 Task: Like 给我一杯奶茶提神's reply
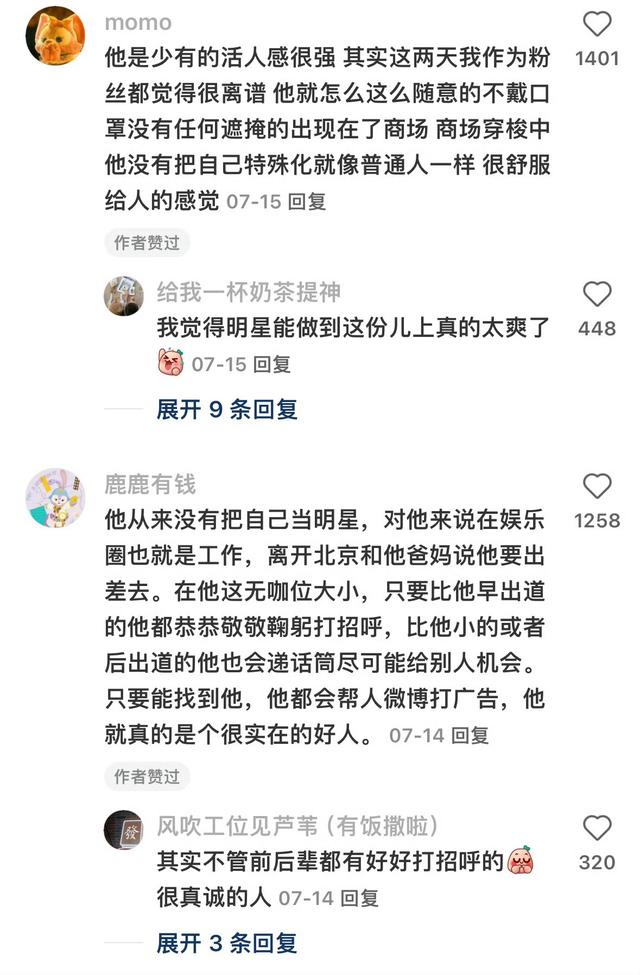coord(597,294)
